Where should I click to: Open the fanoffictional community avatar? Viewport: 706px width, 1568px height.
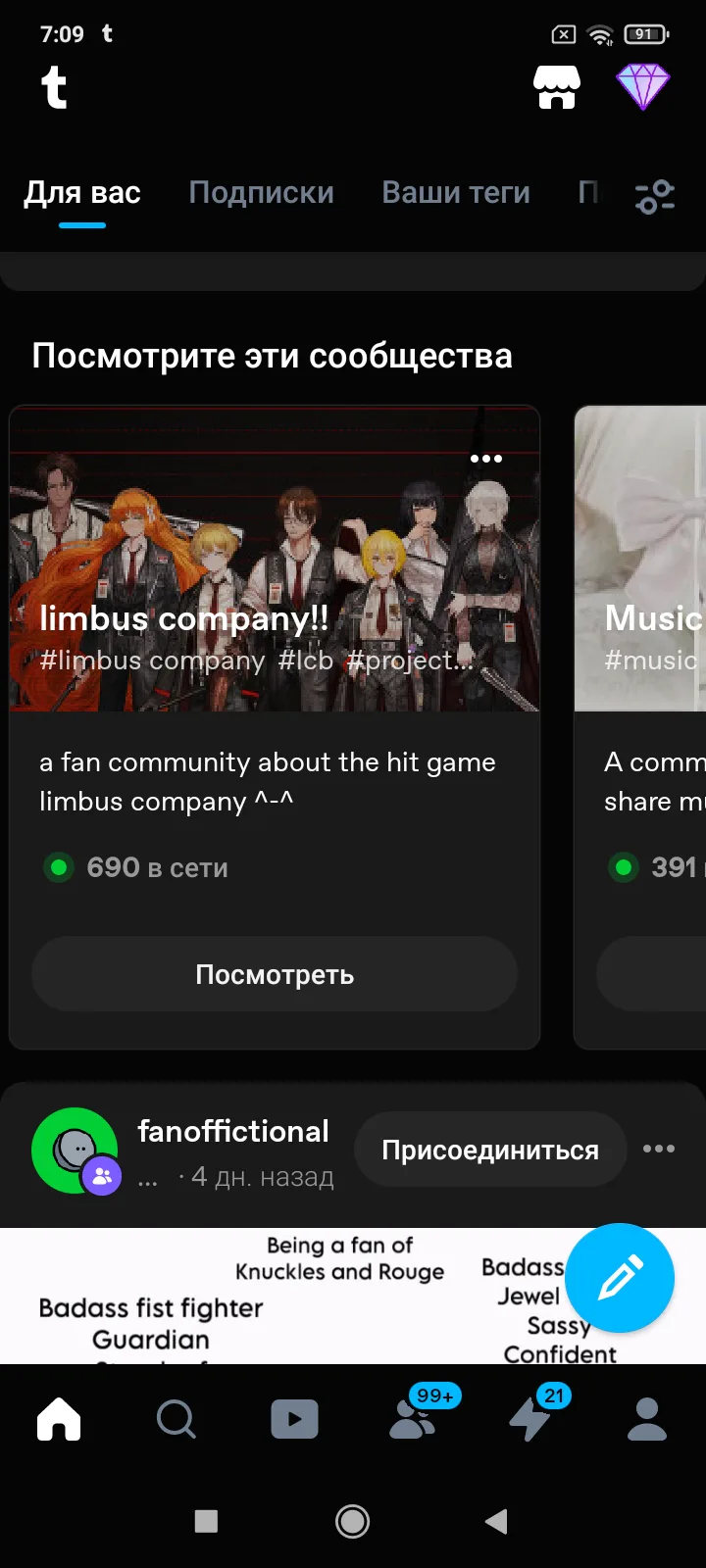click(76, 1150)
